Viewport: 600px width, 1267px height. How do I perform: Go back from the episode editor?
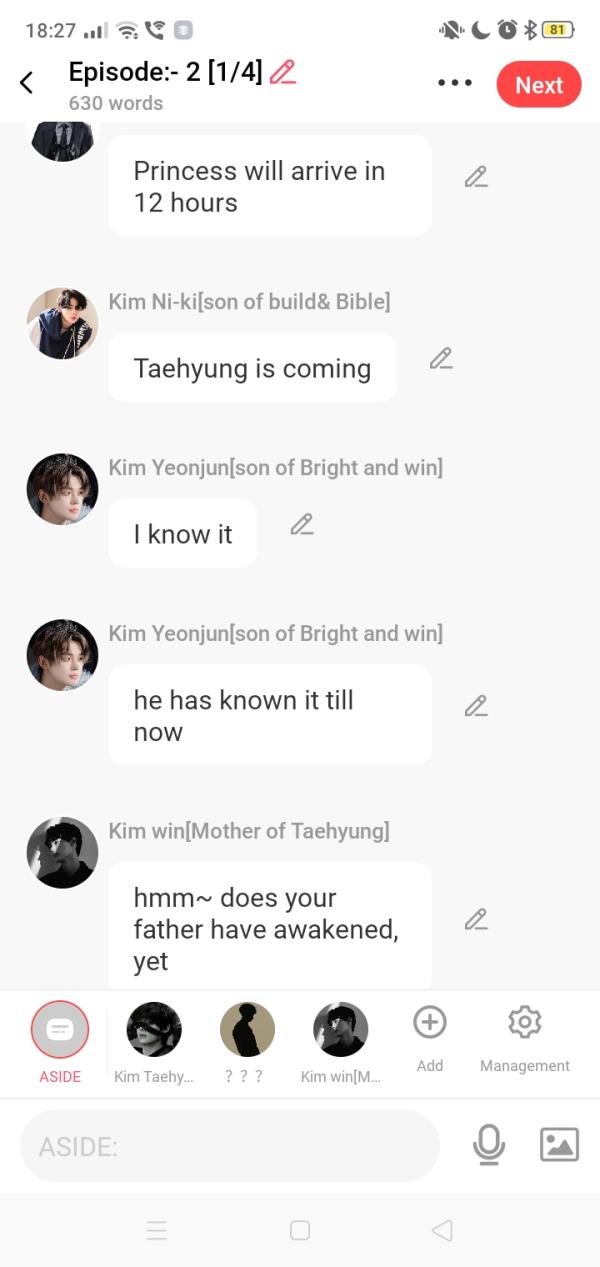27,83
